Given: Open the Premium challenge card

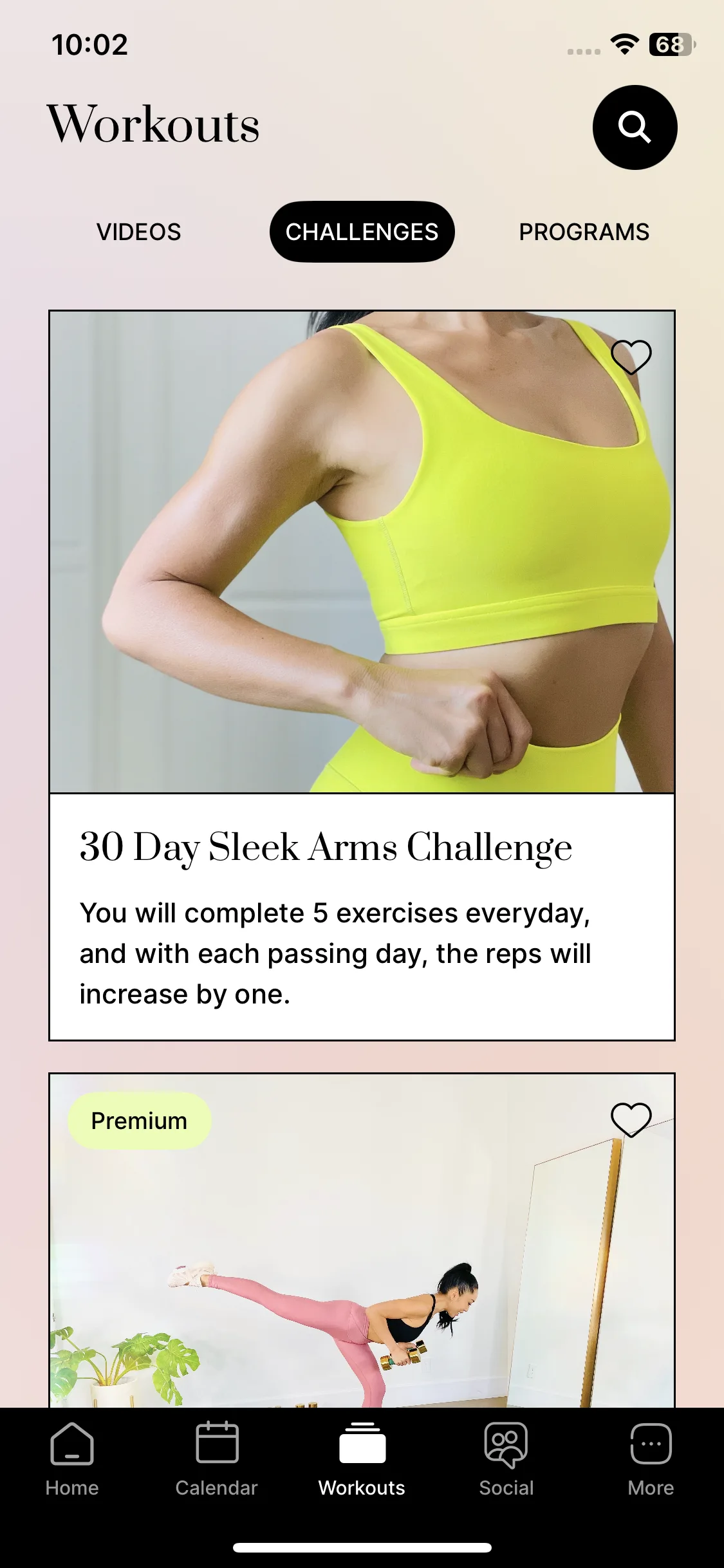Looking at the screenshot, I should pyautogui.click(x=362, y=1240).
